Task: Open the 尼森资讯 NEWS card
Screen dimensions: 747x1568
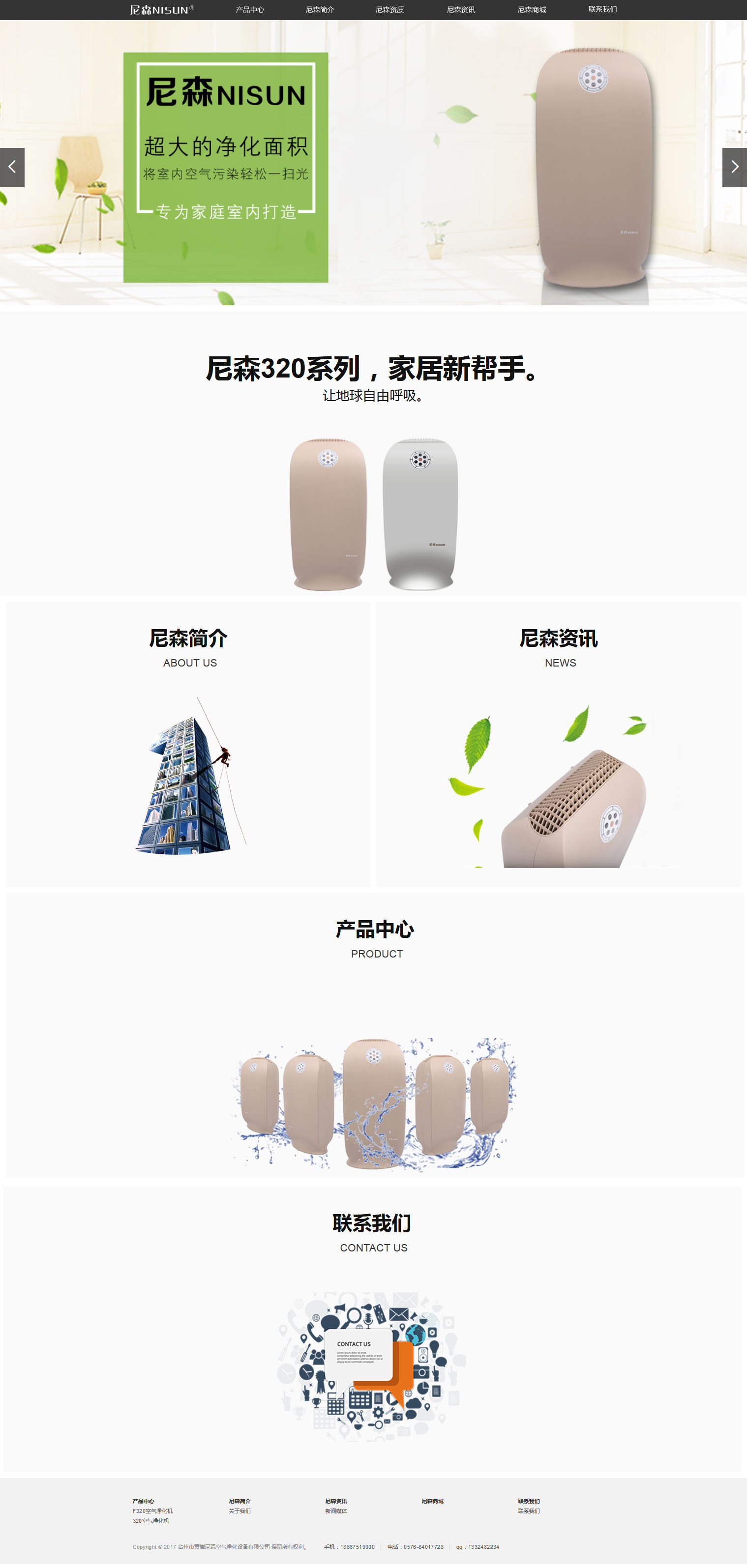Action: point(558,744)
